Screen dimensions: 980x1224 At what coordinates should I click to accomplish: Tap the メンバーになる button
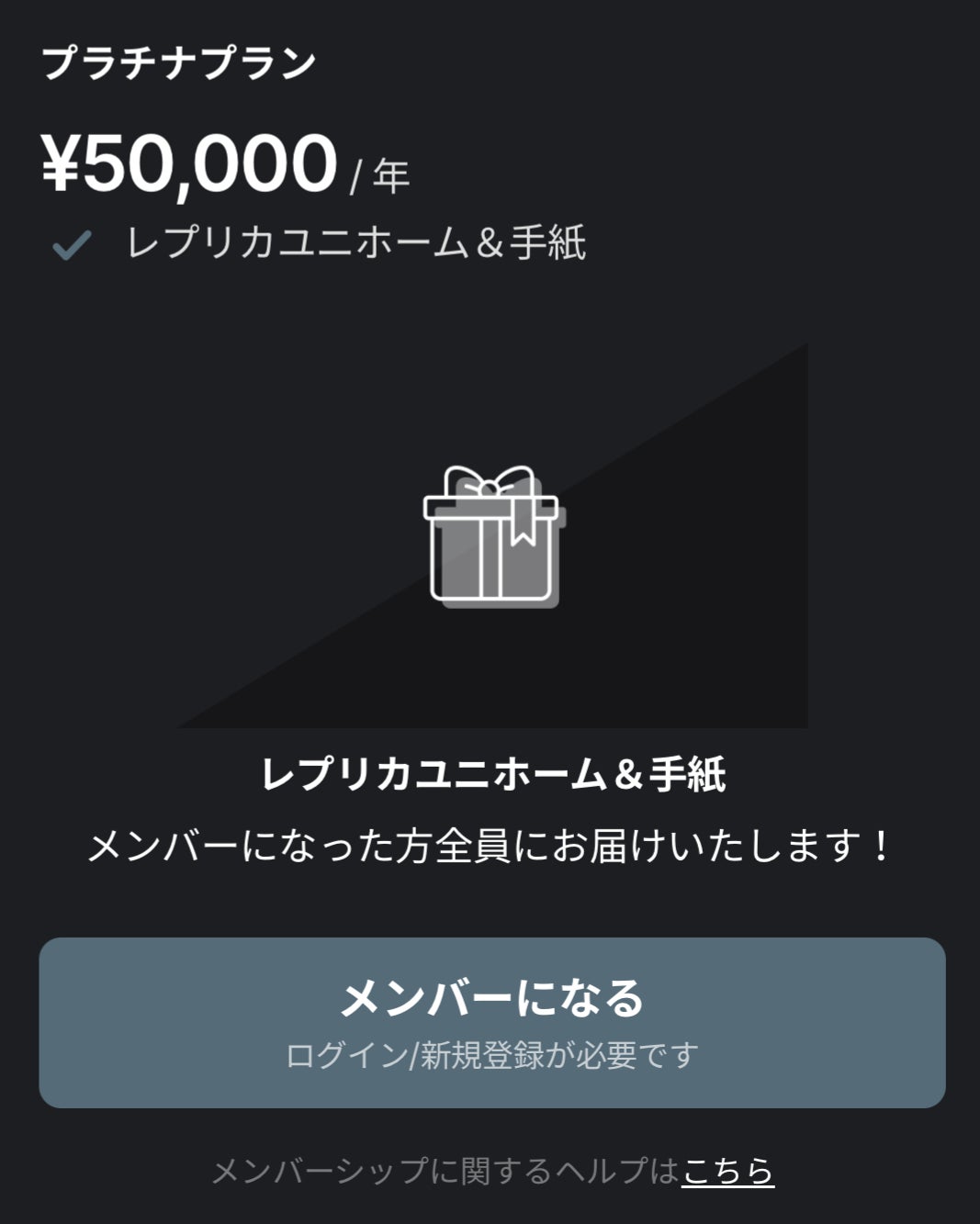click(491, 1022)
